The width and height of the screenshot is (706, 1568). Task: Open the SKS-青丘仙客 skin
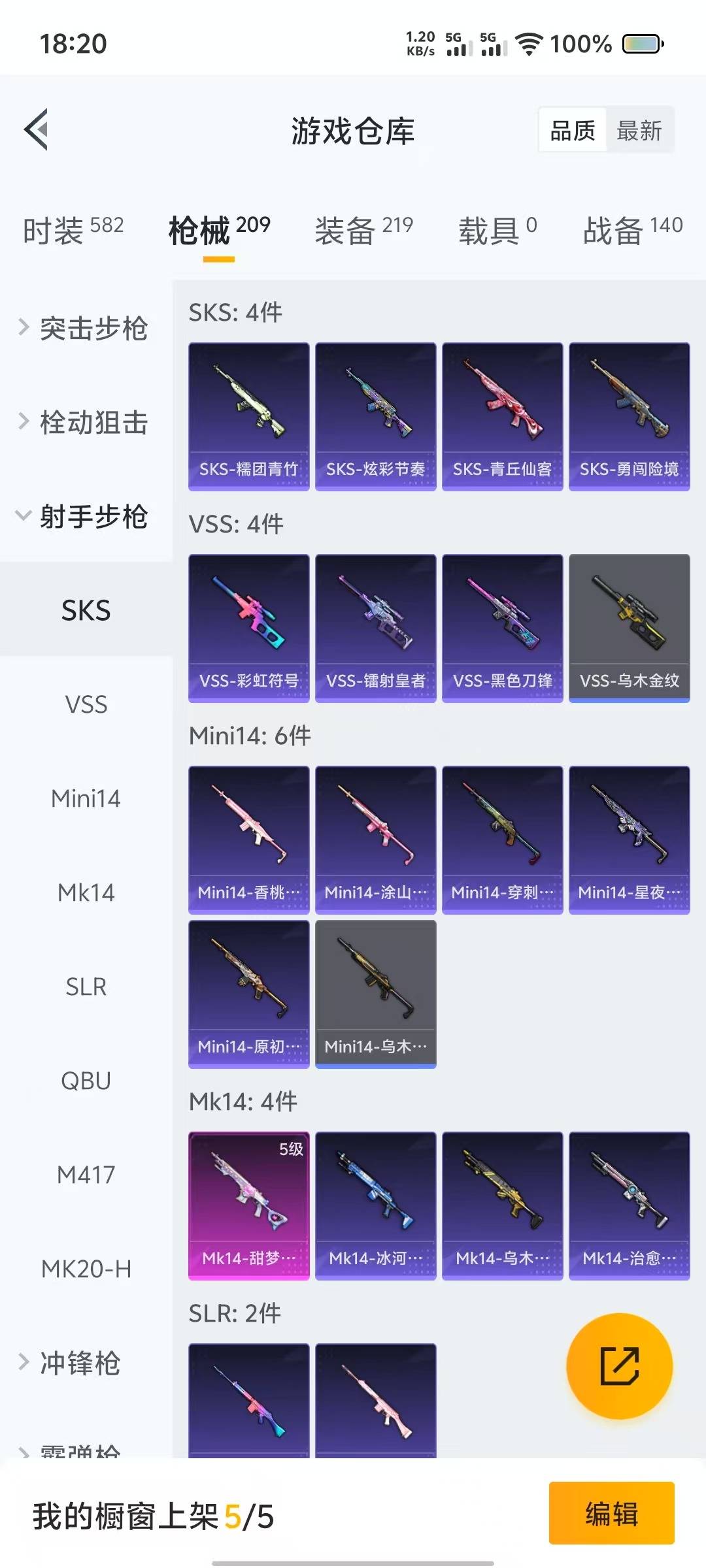click(x=503, y=417)
